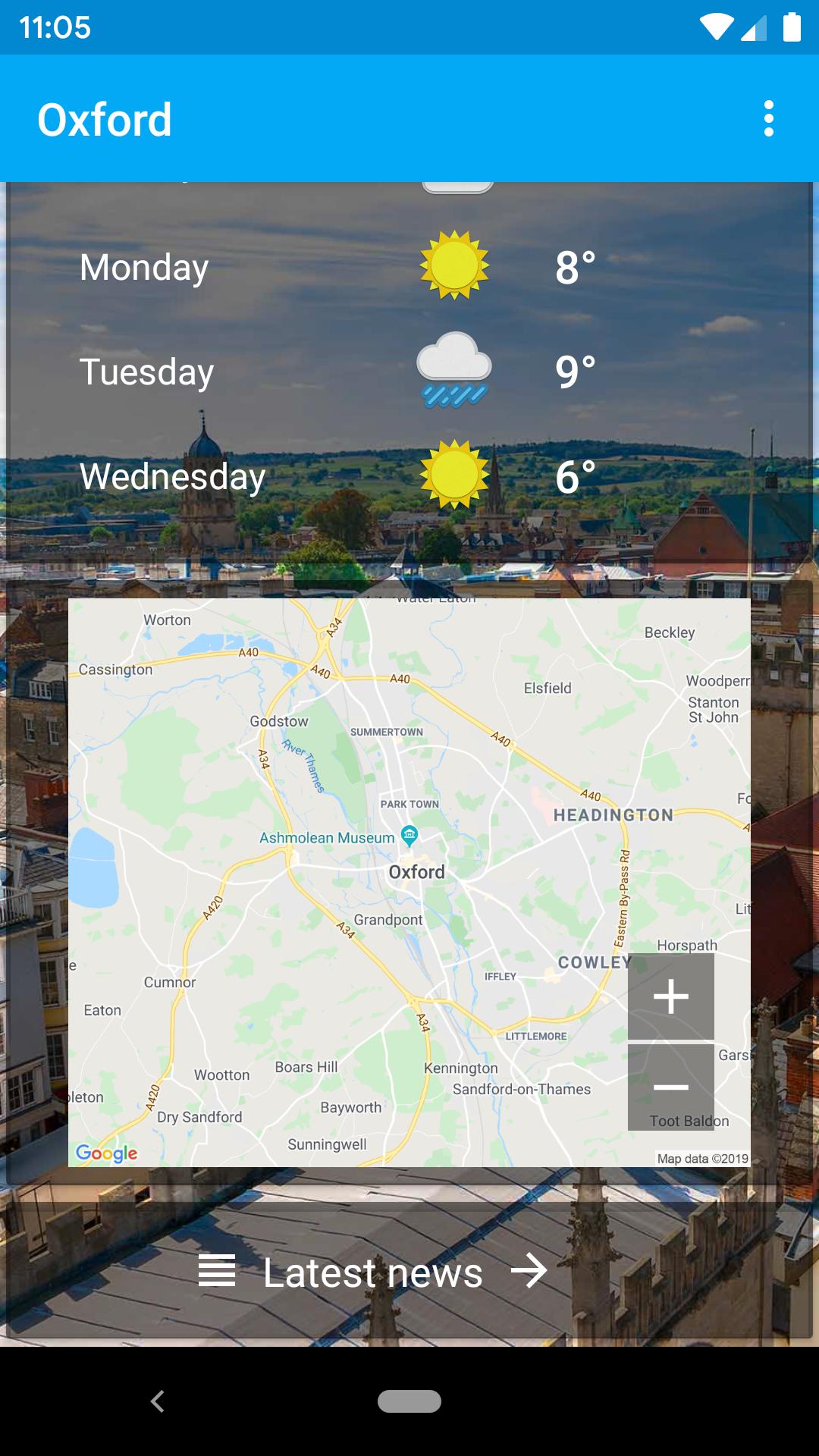The width and height of the screenshot is (819, 1456).
Task: Select the Ashmolean Museum marker on the map
Action: [x=409, y=838]
